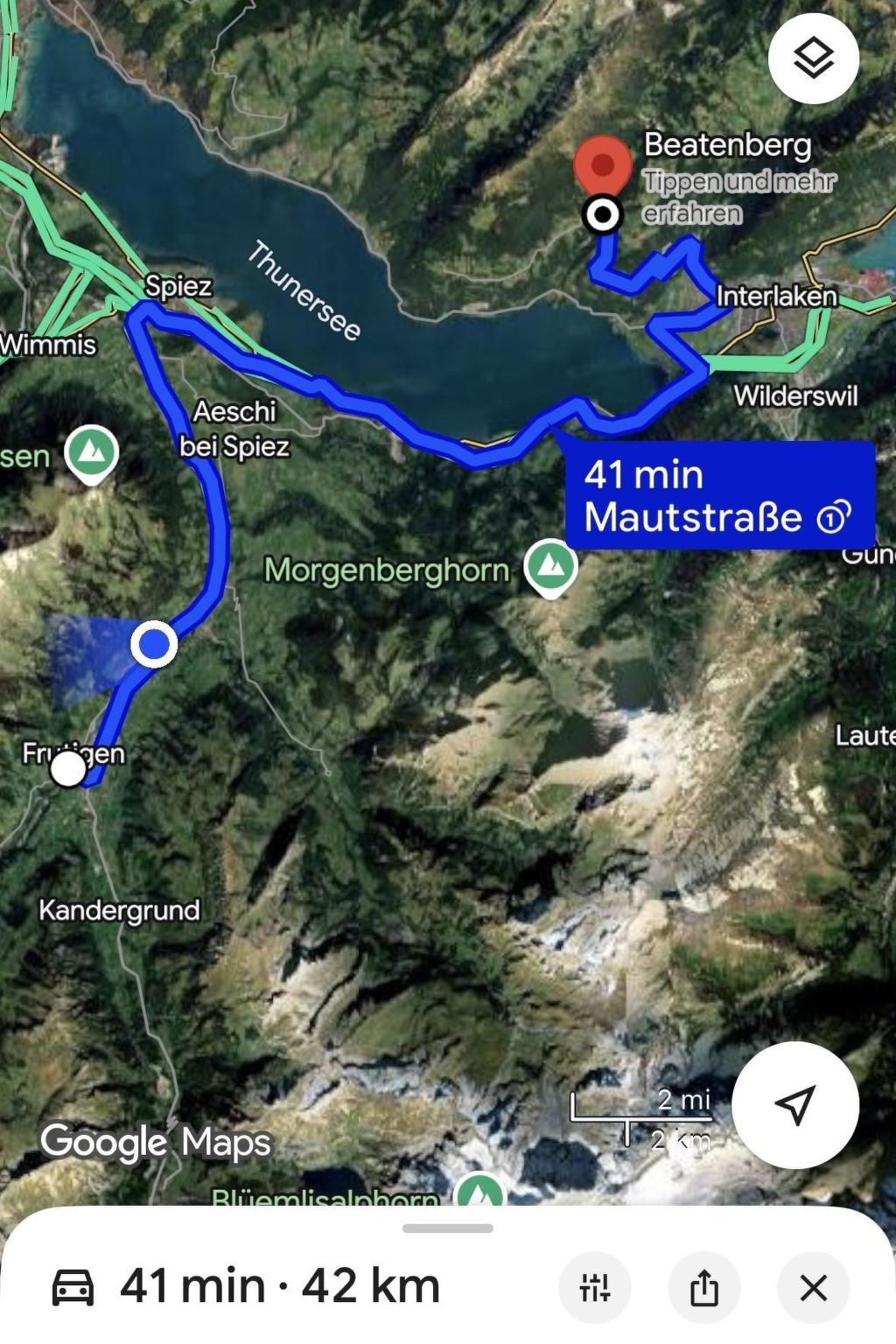Open route options settings

point(595,1287)
